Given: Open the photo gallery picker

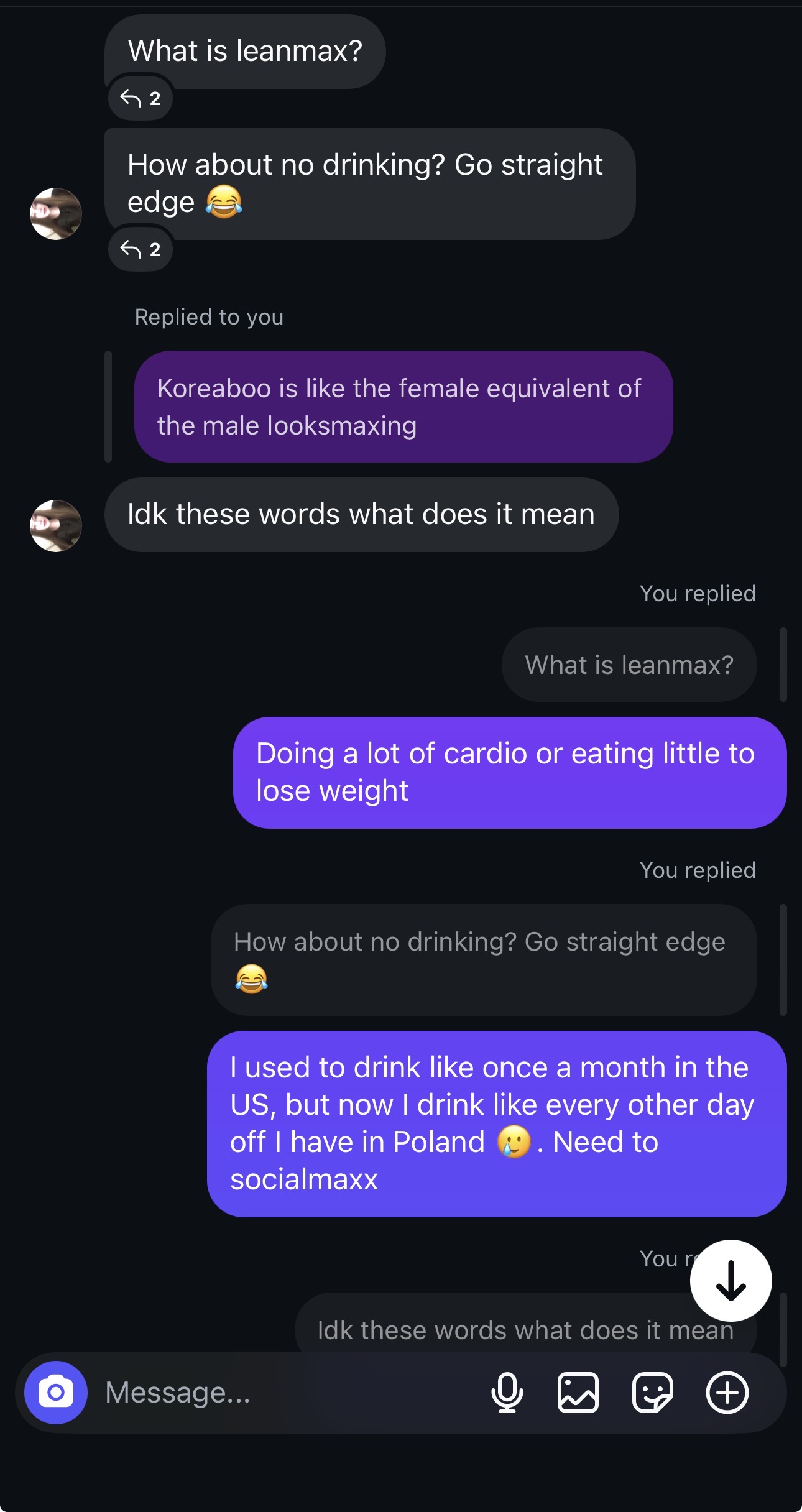Looking at the screenshot, I should click(x=578, y=1393).
